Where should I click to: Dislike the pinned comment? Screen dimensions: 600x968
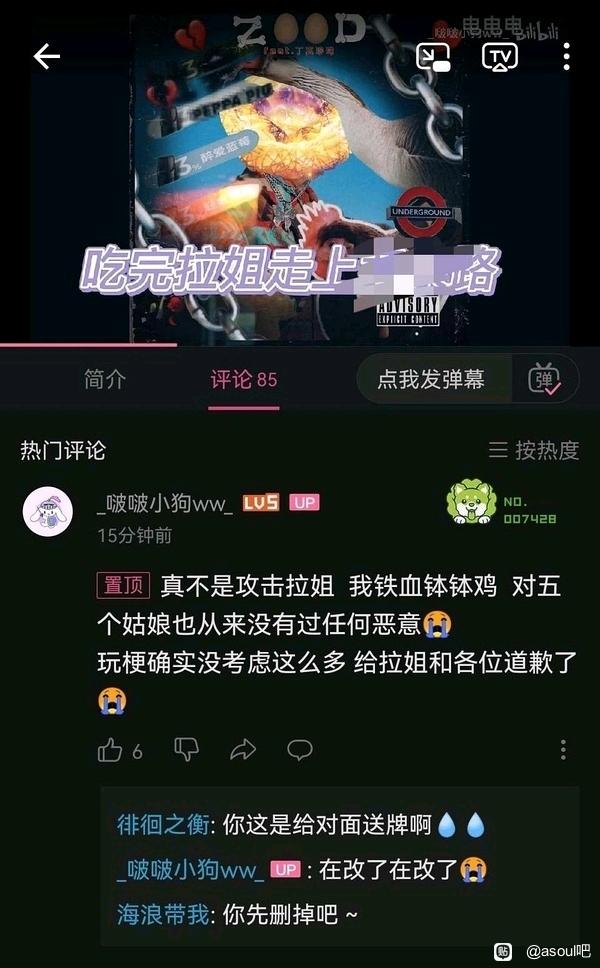tap(187, 749)
